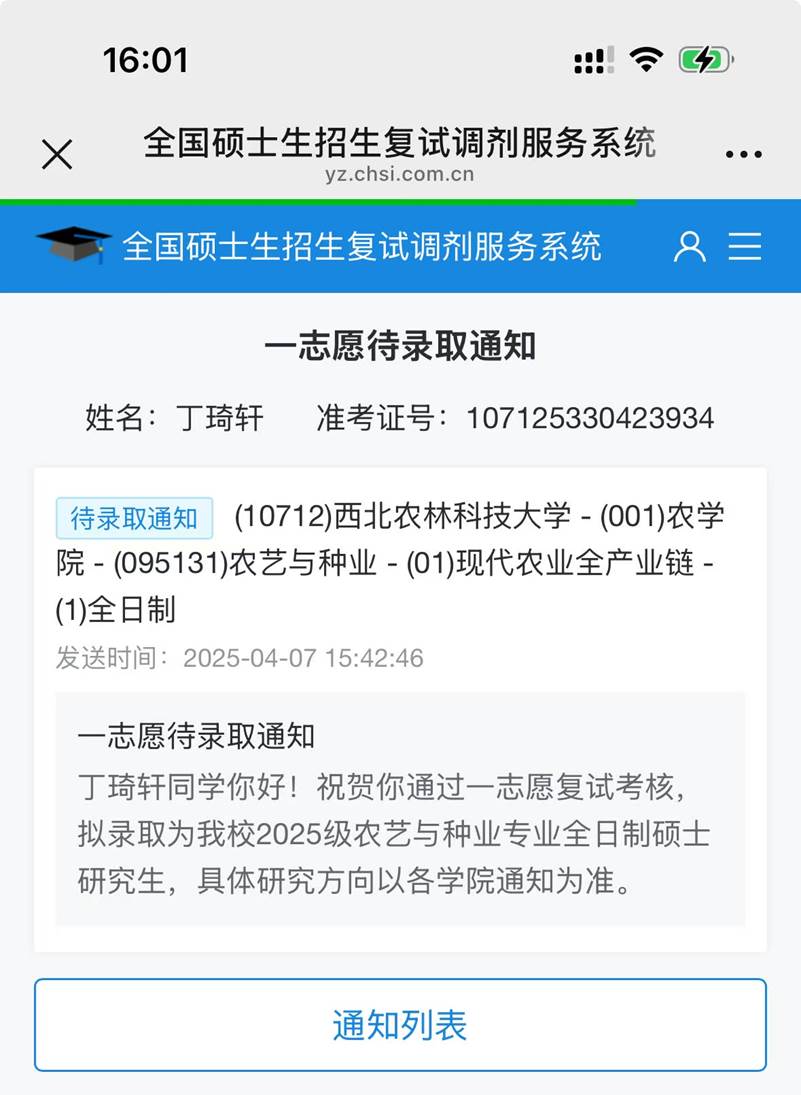Close the in-app browser page

coord(57,154)
